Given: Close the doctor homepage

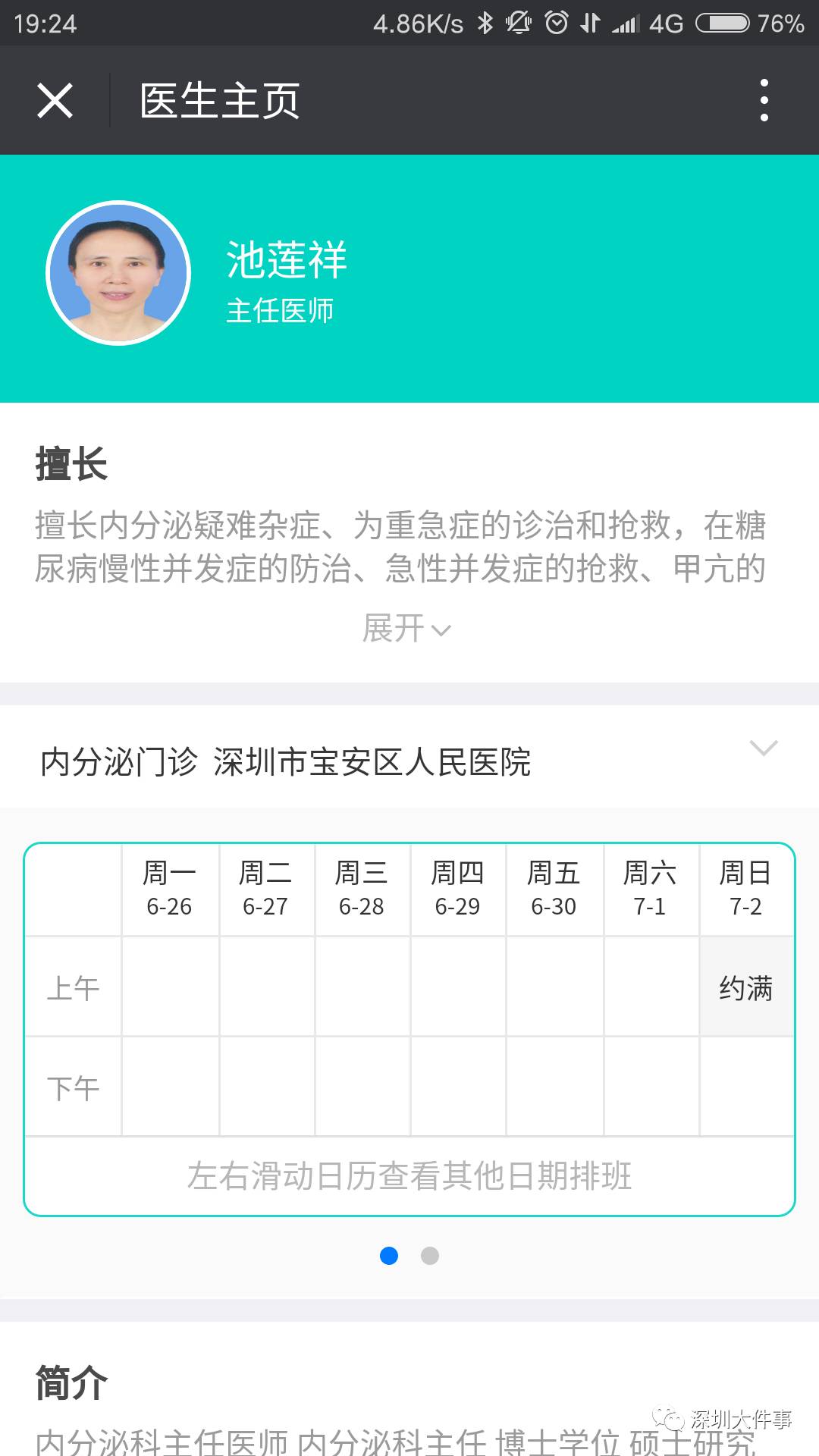Looking at the screenshot, I should click(55, 100).
